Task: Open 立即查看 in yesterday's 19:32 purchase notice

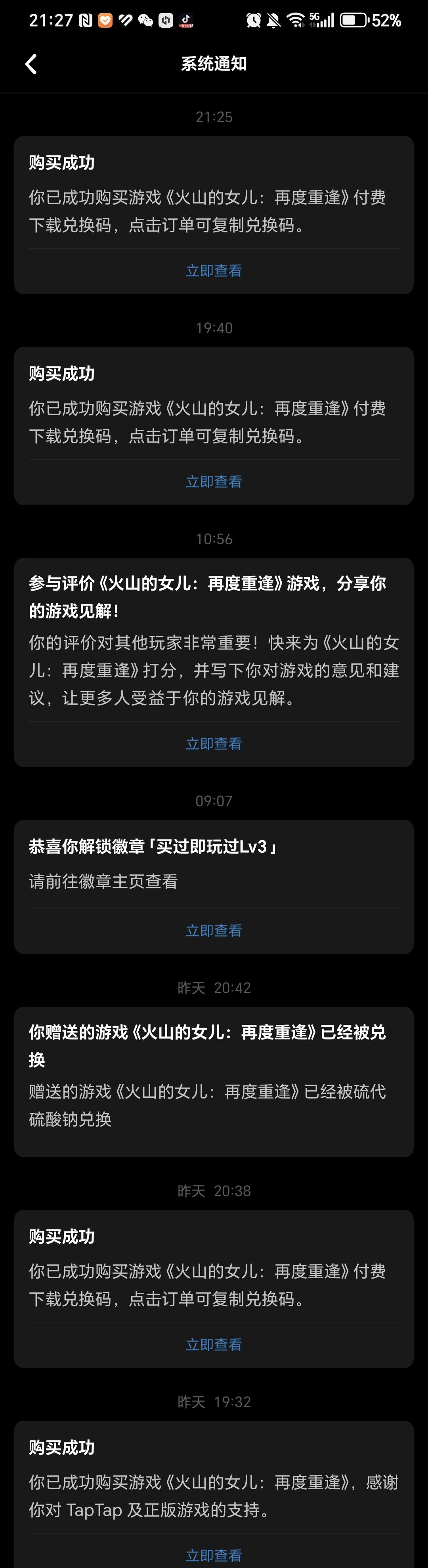Action: [x=213, y=1555]
